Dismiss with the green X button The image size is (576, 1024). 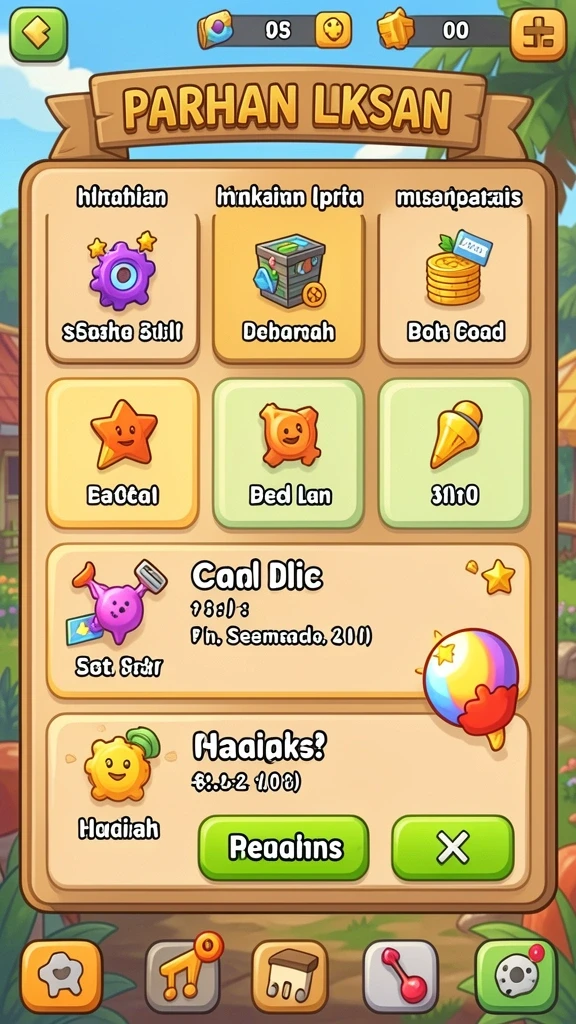click(x=453, y=848)
